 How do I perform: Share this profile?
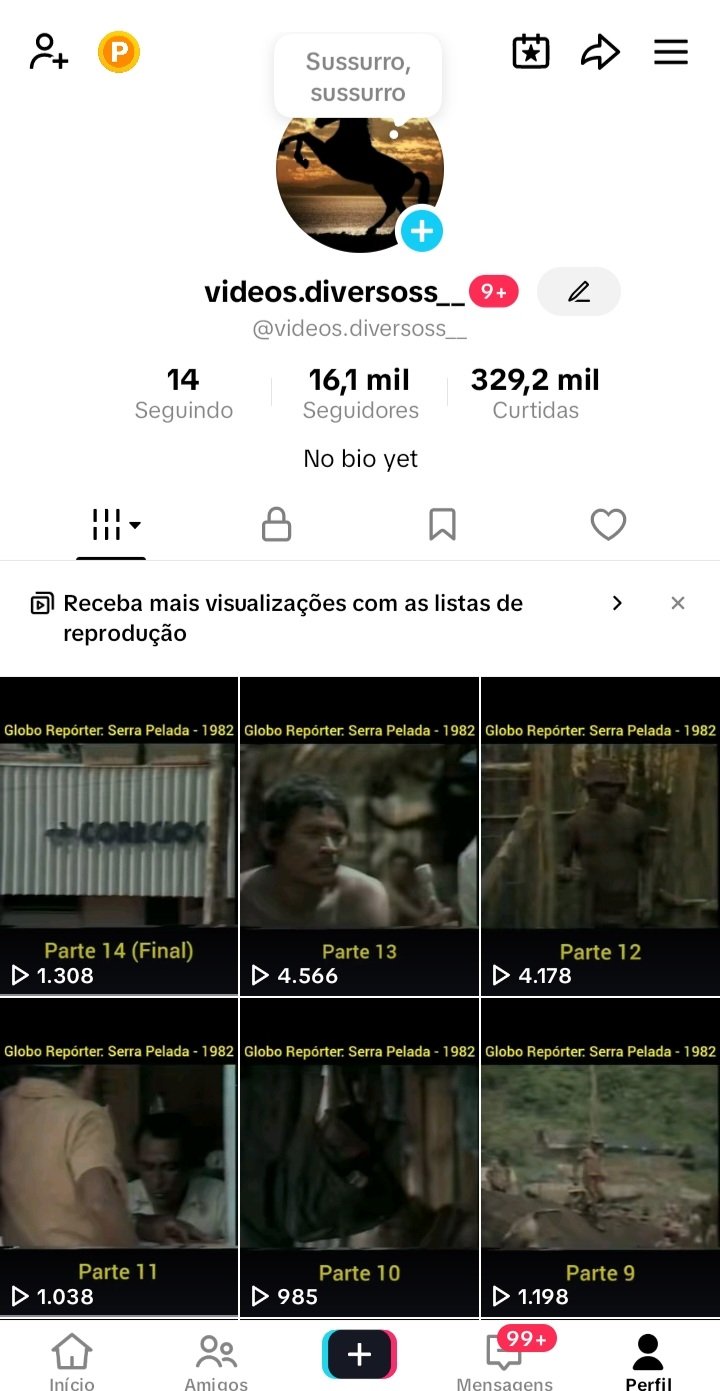[600, 51]
